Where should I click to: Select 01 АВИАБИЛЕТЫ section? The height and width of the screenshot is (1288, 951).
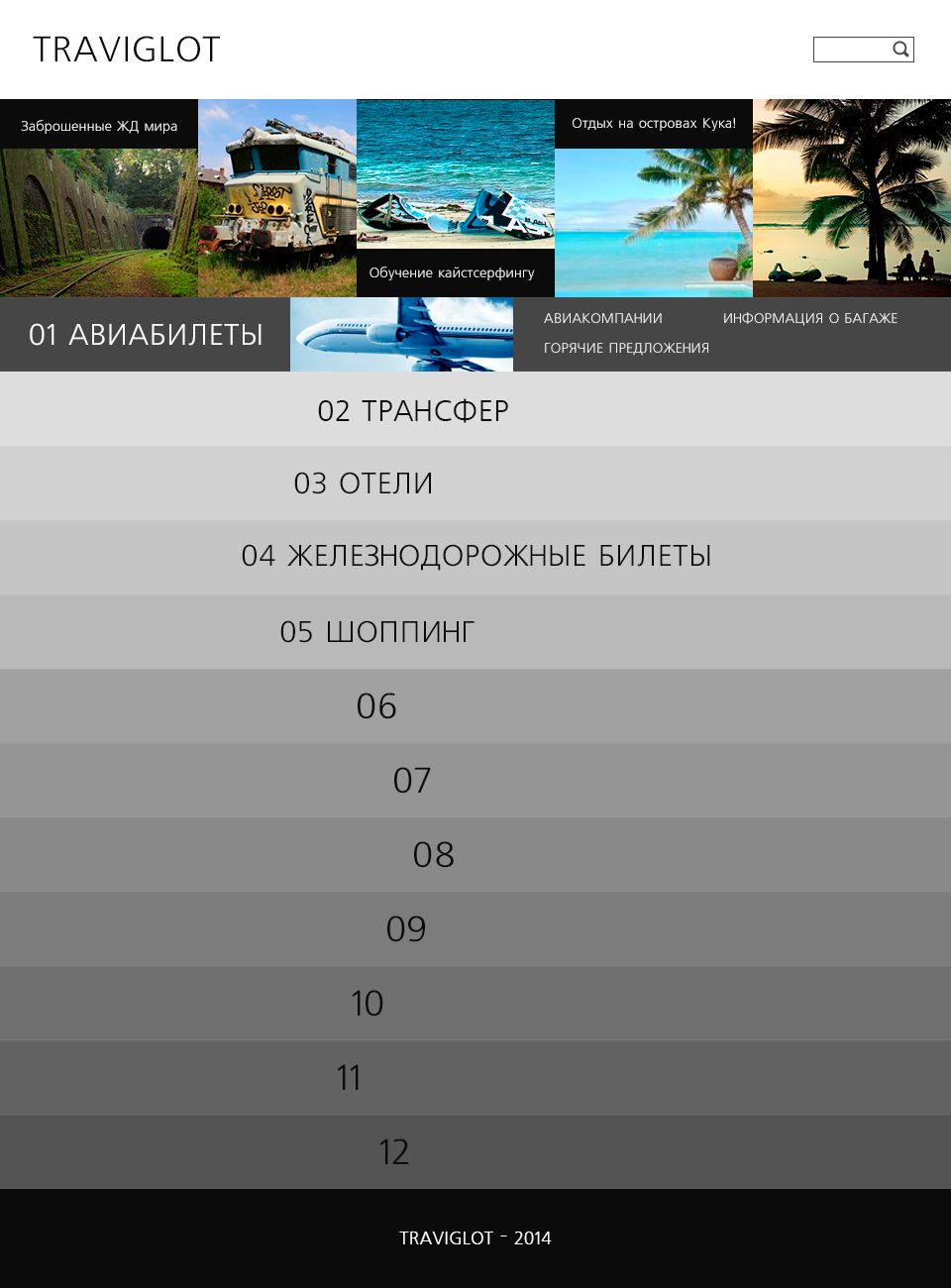pyautogui.click(x=146, y=335)
